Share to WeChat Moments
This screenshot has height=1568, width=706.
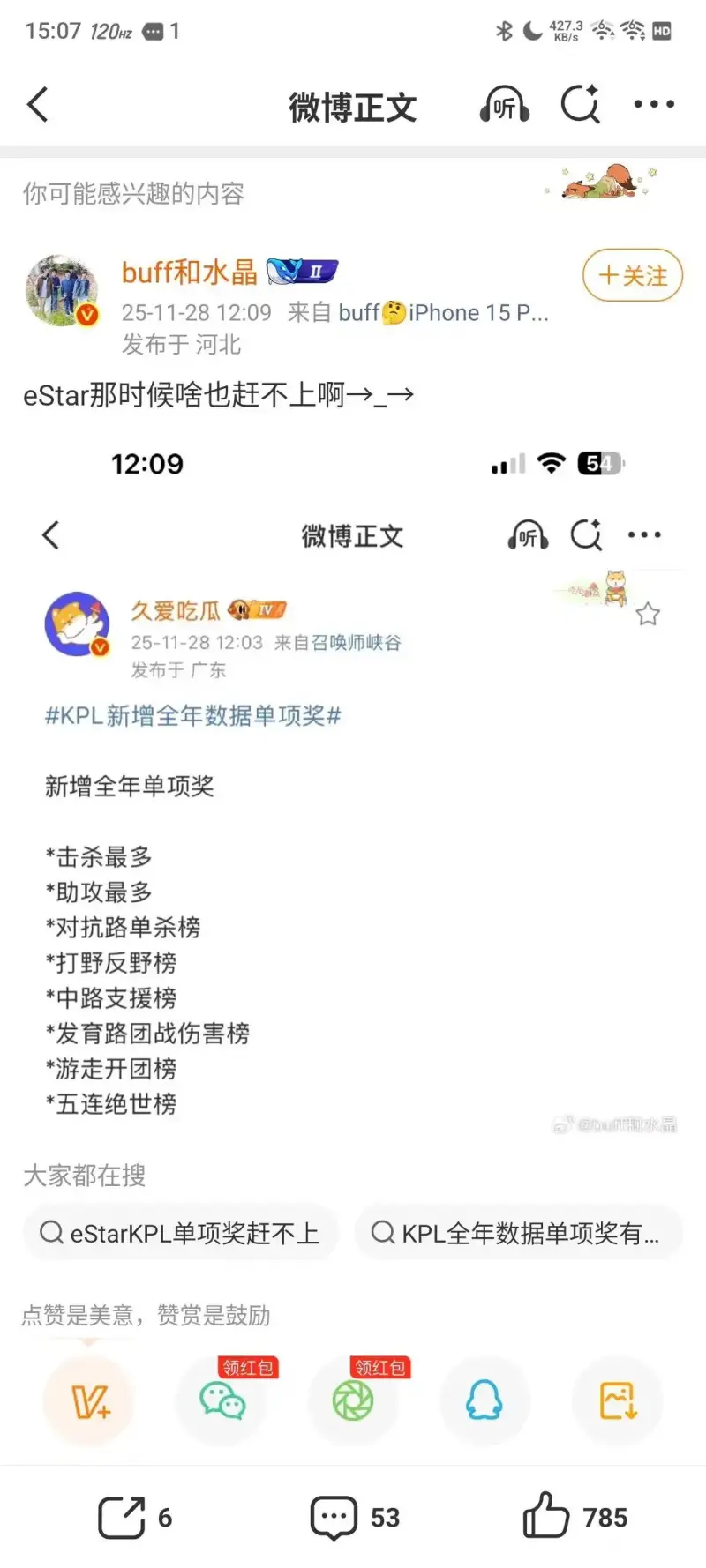pyautogui.click(x=353, y=1401)
